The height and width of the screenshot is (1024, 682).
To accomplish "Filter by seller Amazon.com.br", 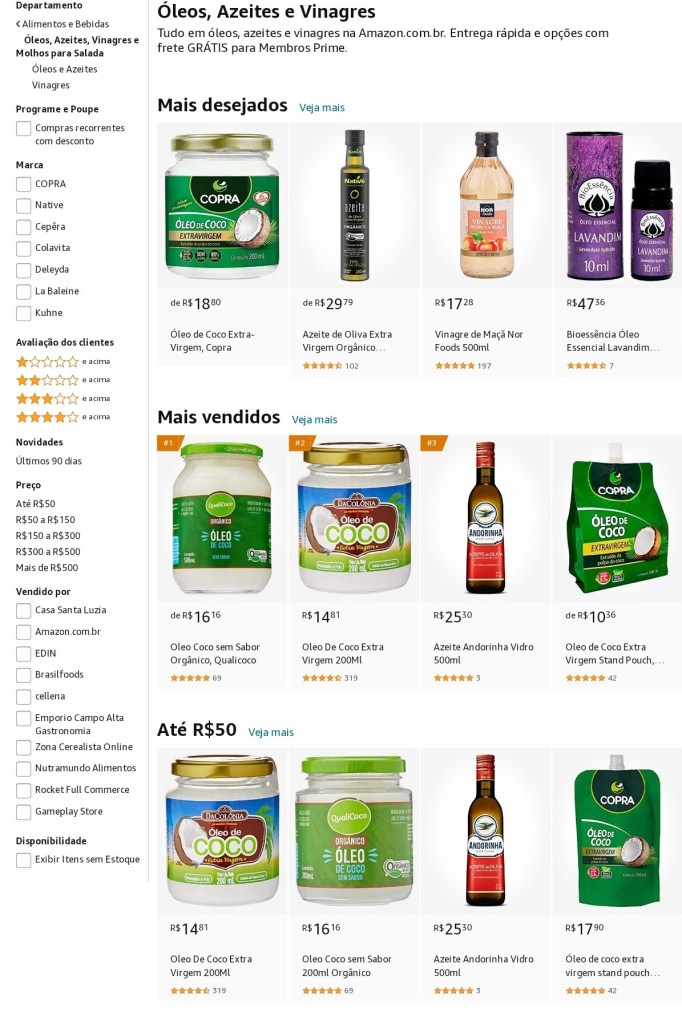I will 24,632.
